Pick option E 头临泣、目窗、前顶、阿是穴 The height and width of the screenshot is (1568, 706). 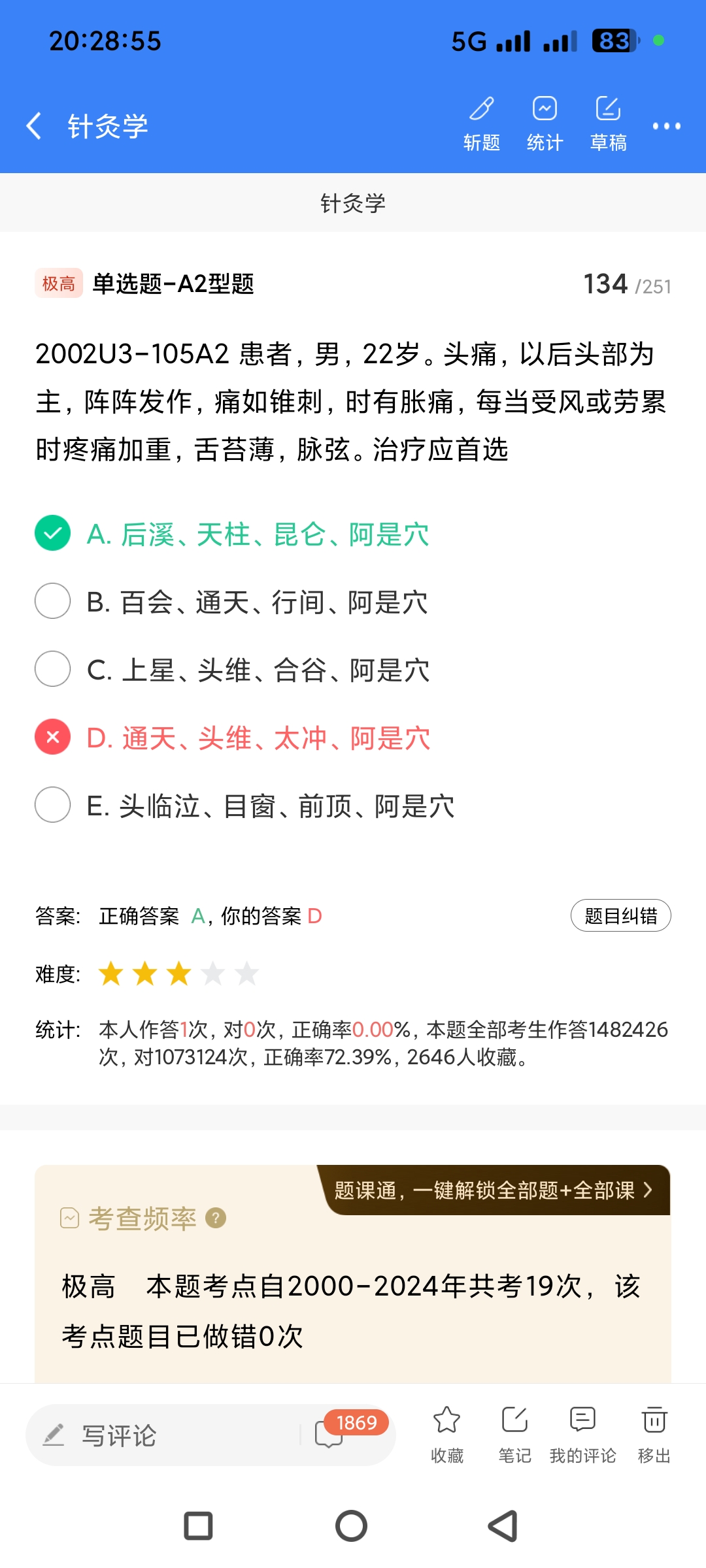pos(269,806)
